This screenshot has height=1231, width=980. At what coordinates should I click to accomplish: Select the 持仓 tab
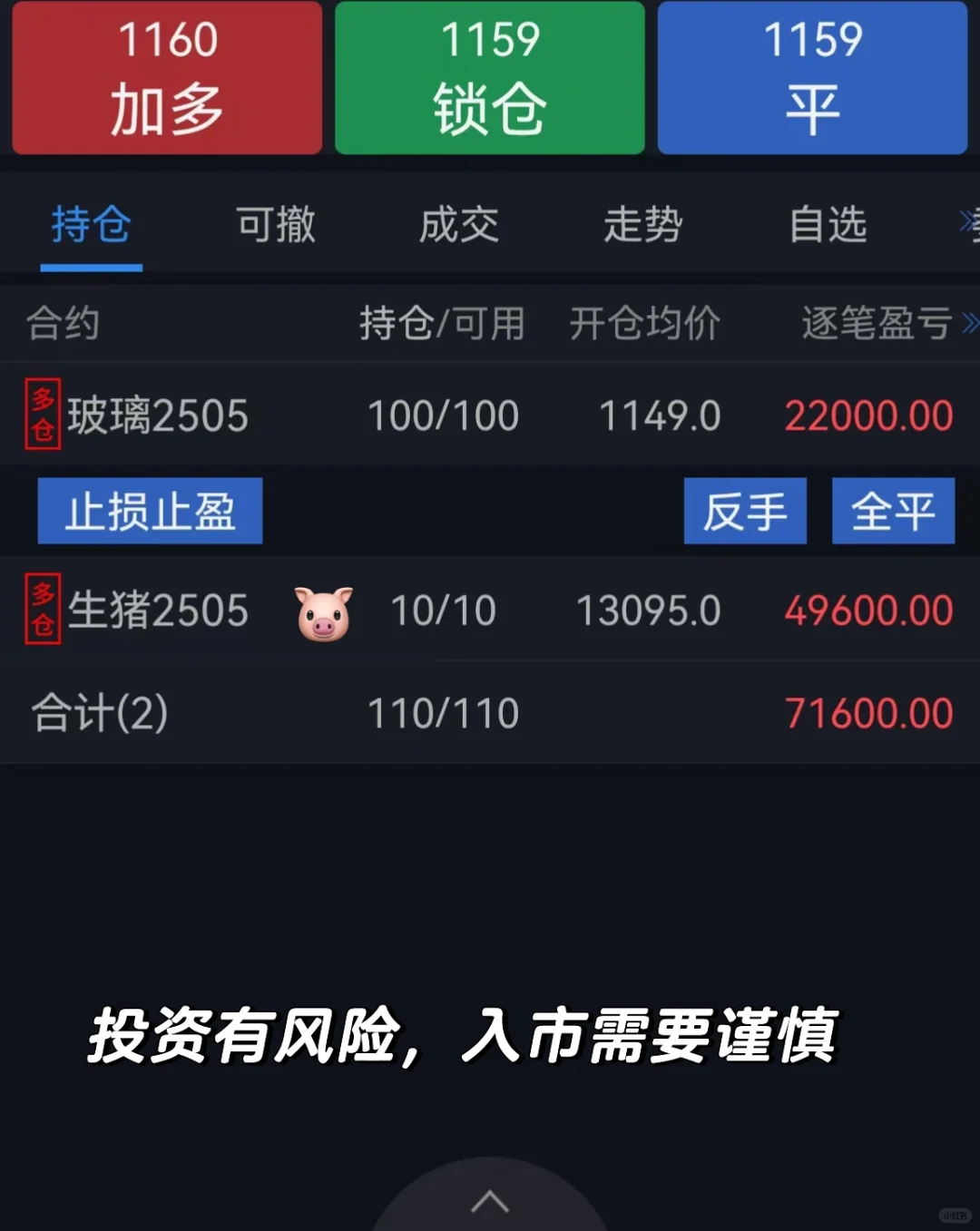tap(91, 224)
